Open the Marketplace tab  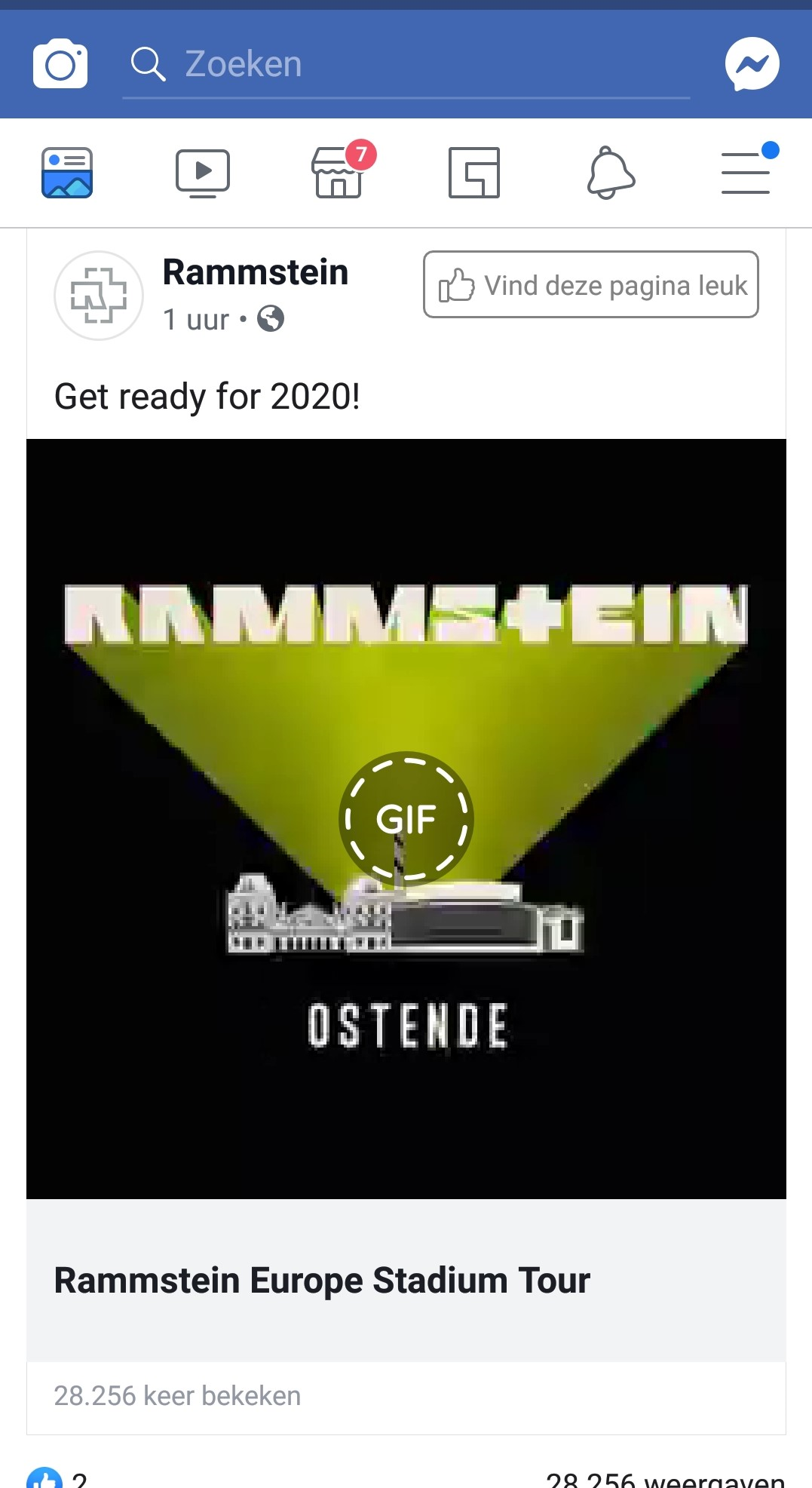pos(339,173)
